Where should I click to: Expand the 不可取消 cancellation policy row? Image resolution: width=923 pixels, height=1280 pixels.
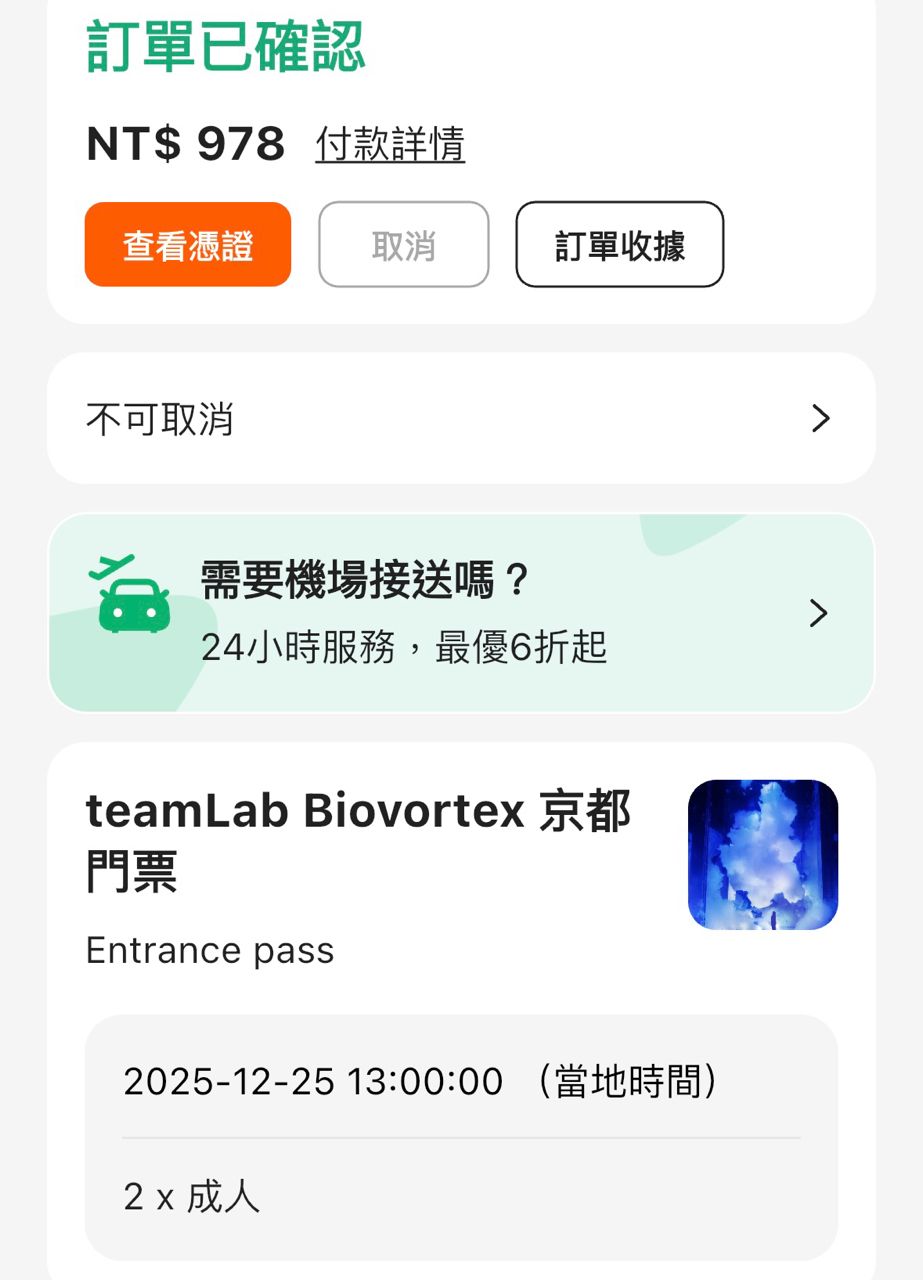460,418
